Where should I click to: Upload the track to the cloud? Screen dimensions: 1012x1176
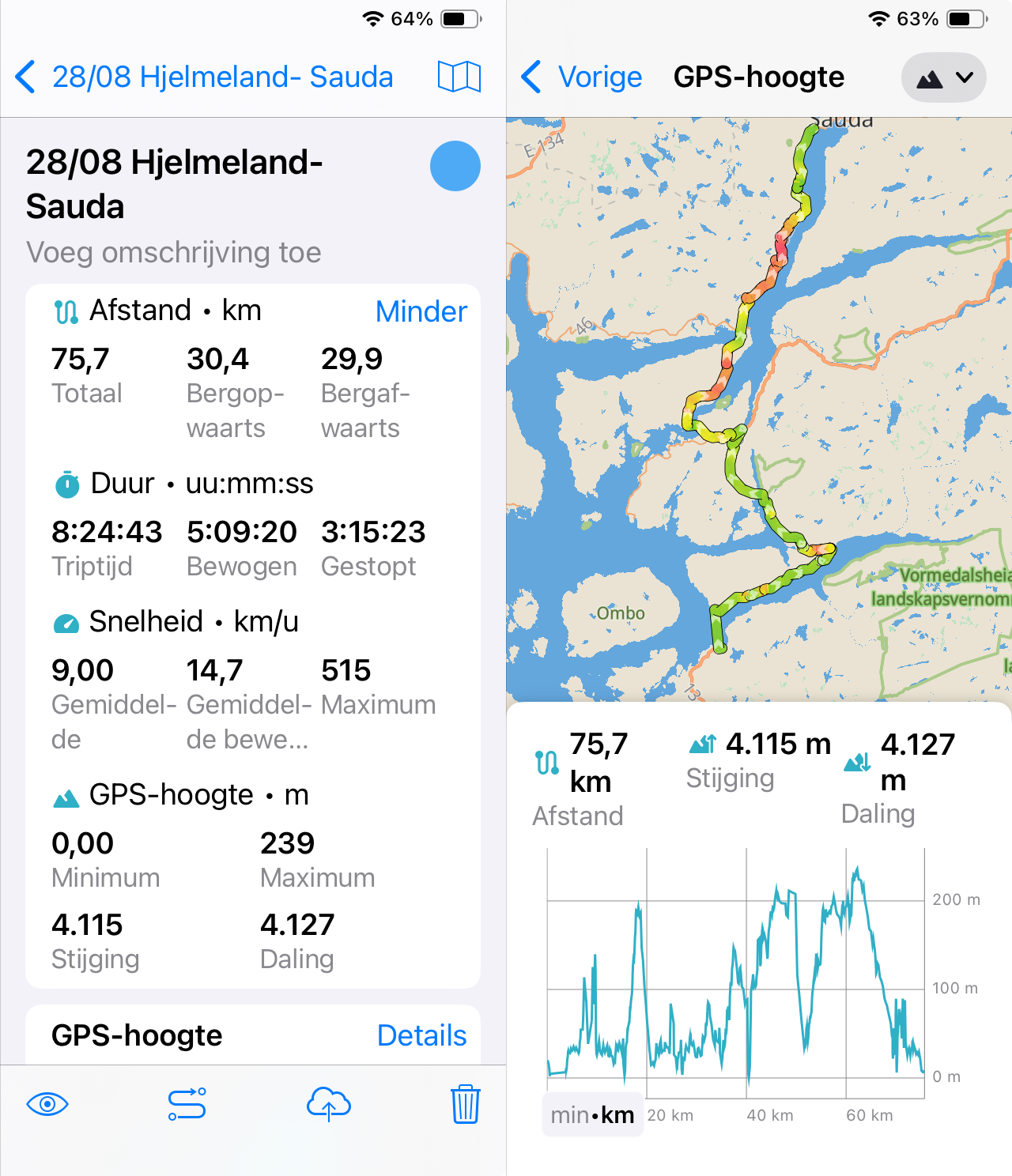click(x=328, y=1104)
